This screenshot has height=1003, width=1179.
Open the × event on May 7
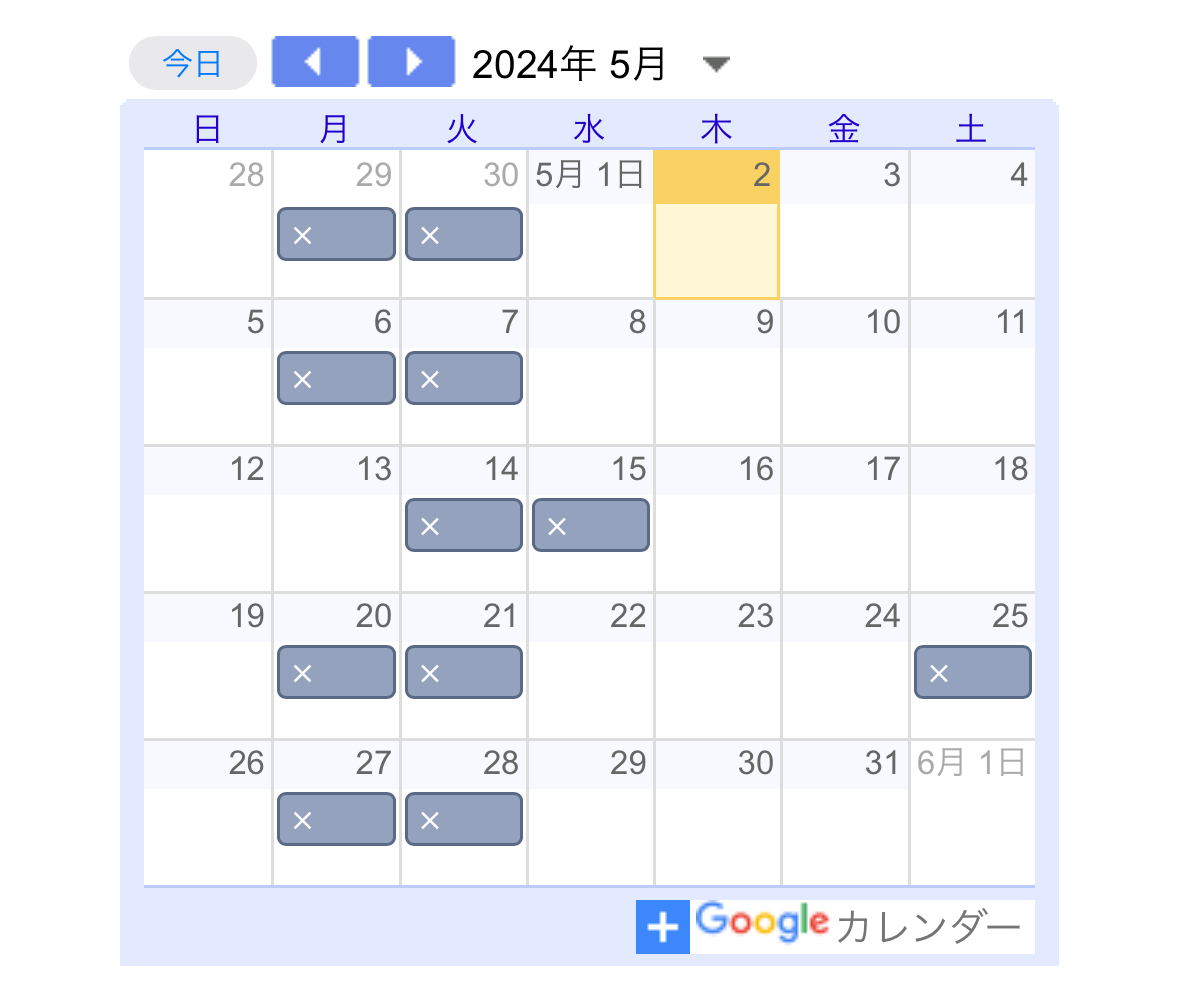463,379
